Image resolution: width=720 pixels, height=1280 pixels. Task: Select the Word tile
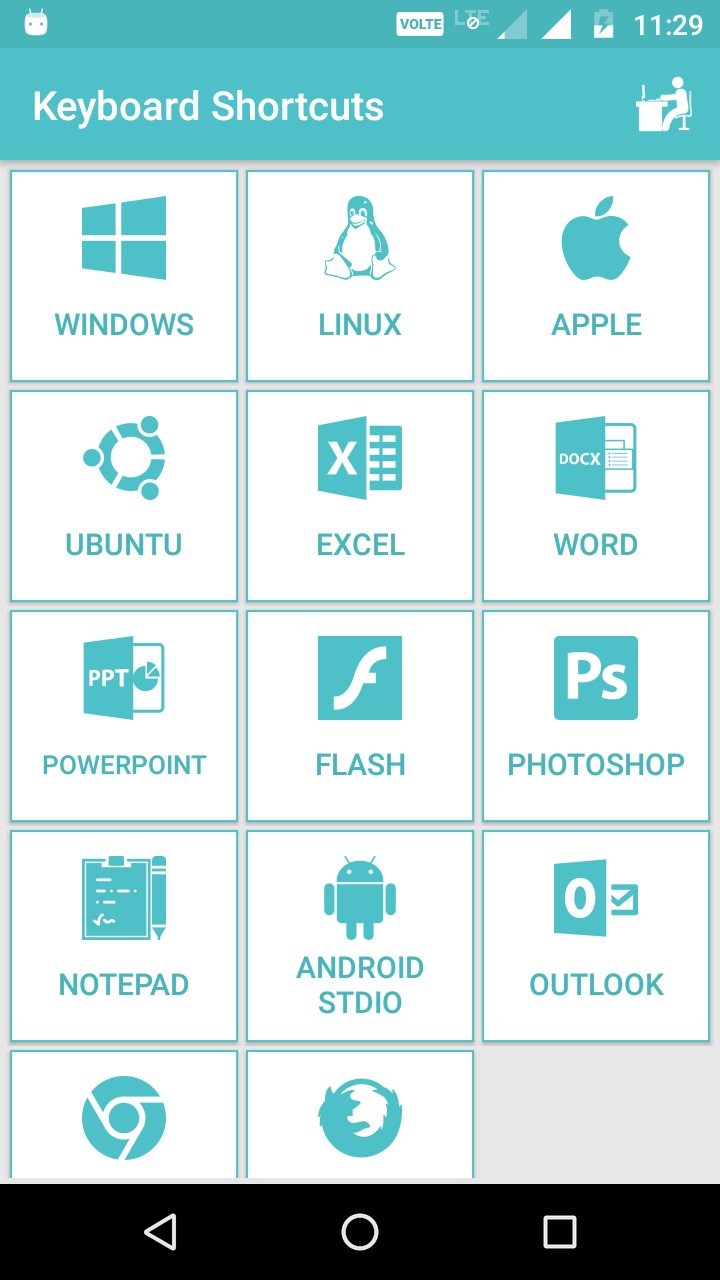click(596, 496)
